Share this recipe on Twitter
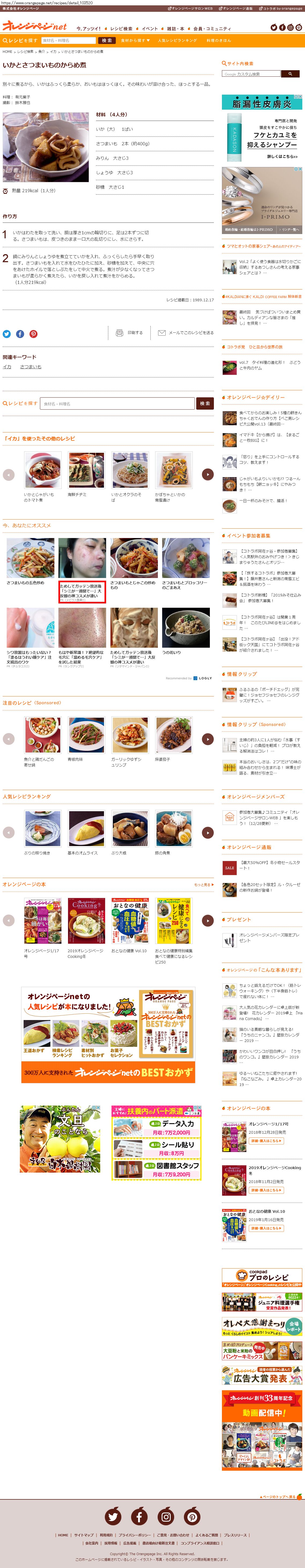305x1568 pixels. pyautogui.click(x=7, y=333)
